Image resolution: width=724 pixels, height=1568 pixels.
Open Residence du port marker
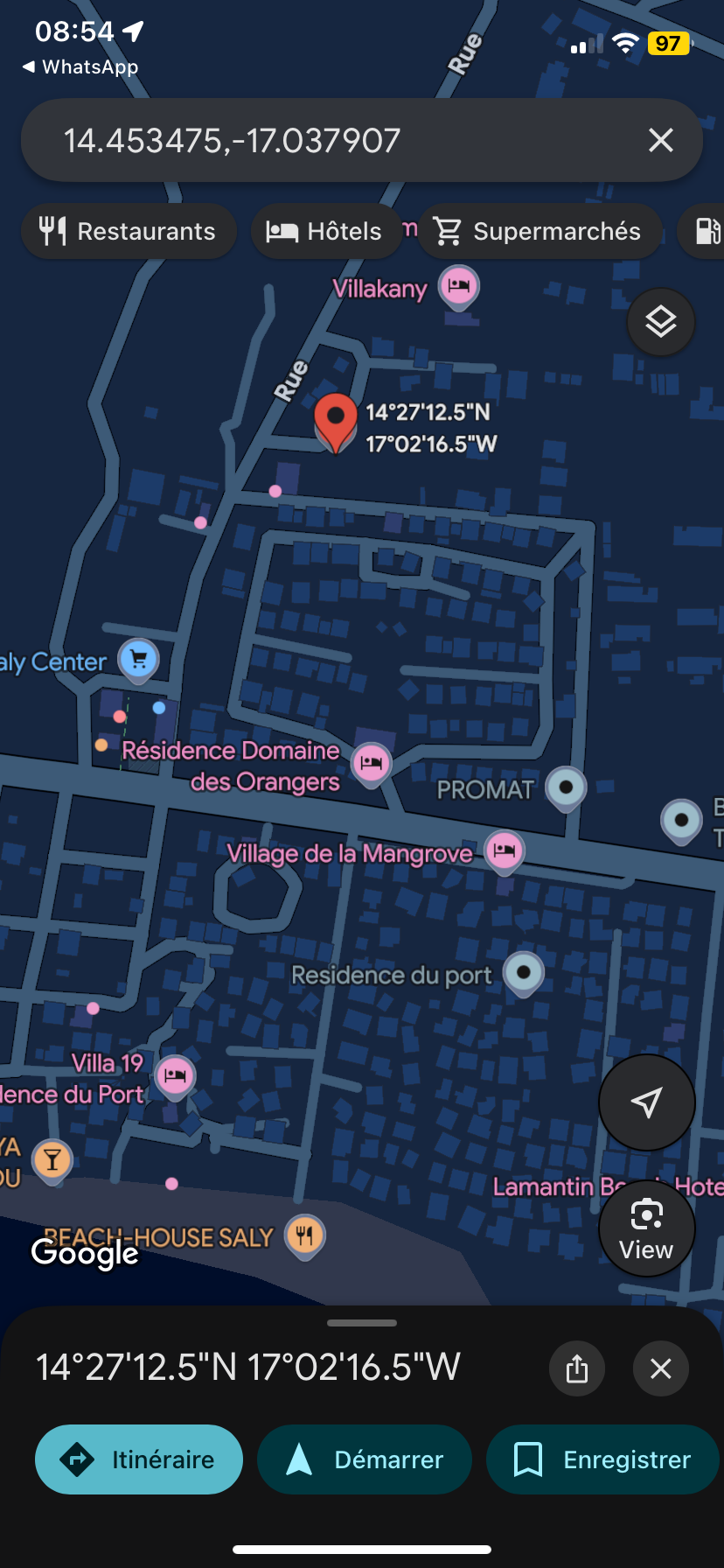click(x=524, y=972)
